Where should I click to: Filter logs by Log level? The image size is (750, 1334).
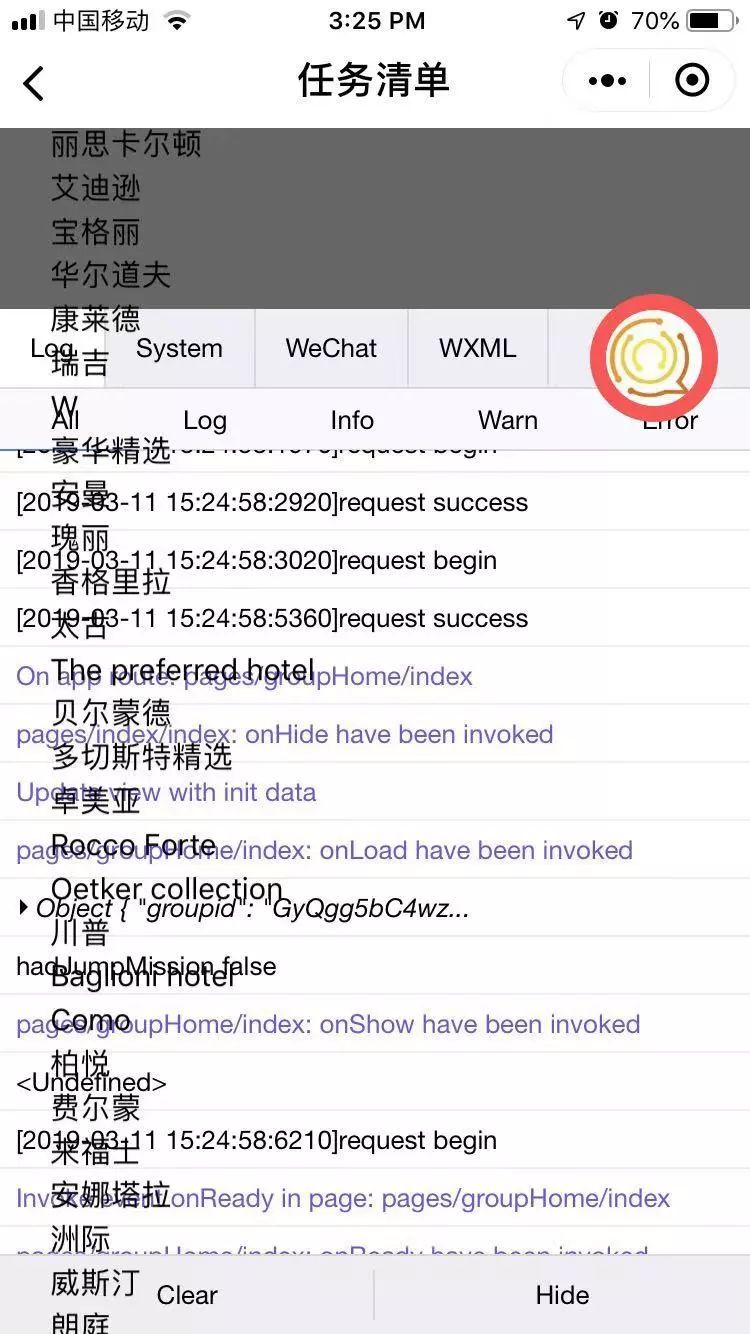(x=205, y=420)
